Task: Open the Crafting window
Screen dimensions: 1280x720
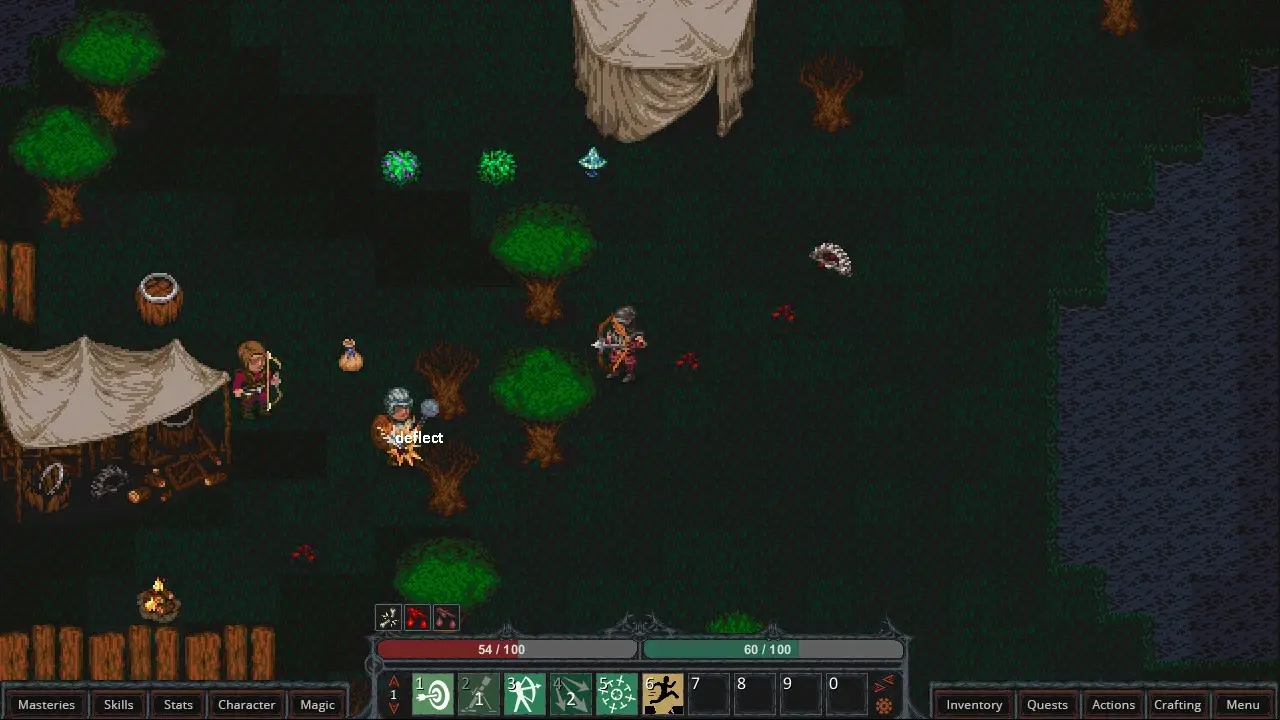Action: [x=1177, y=704]
